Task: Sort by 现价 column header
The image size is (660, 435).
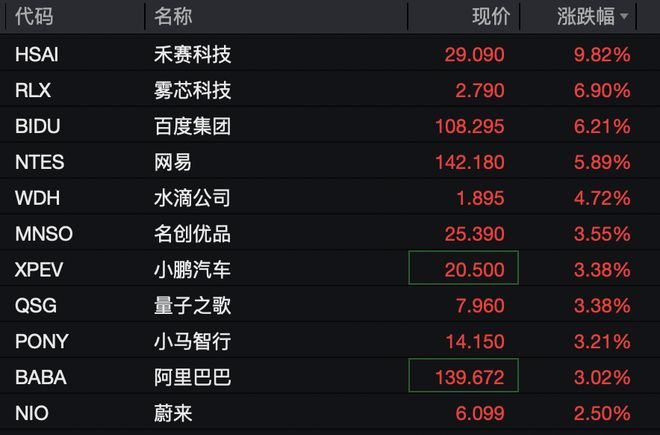Action: pyautogui.click(x=490, y=16)
